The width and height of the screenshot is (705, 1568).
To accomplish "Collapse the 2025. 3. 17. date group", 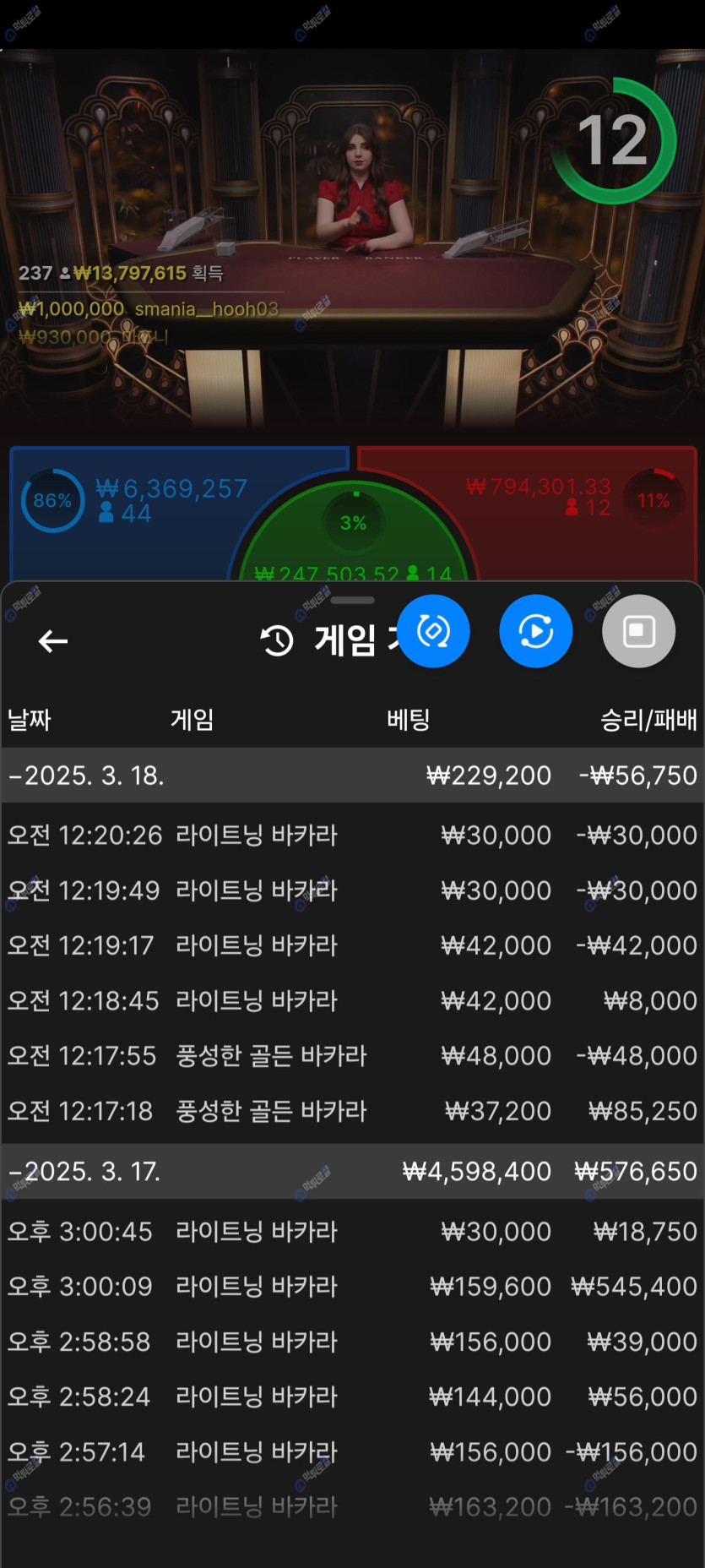I will tap(84, 1171).
